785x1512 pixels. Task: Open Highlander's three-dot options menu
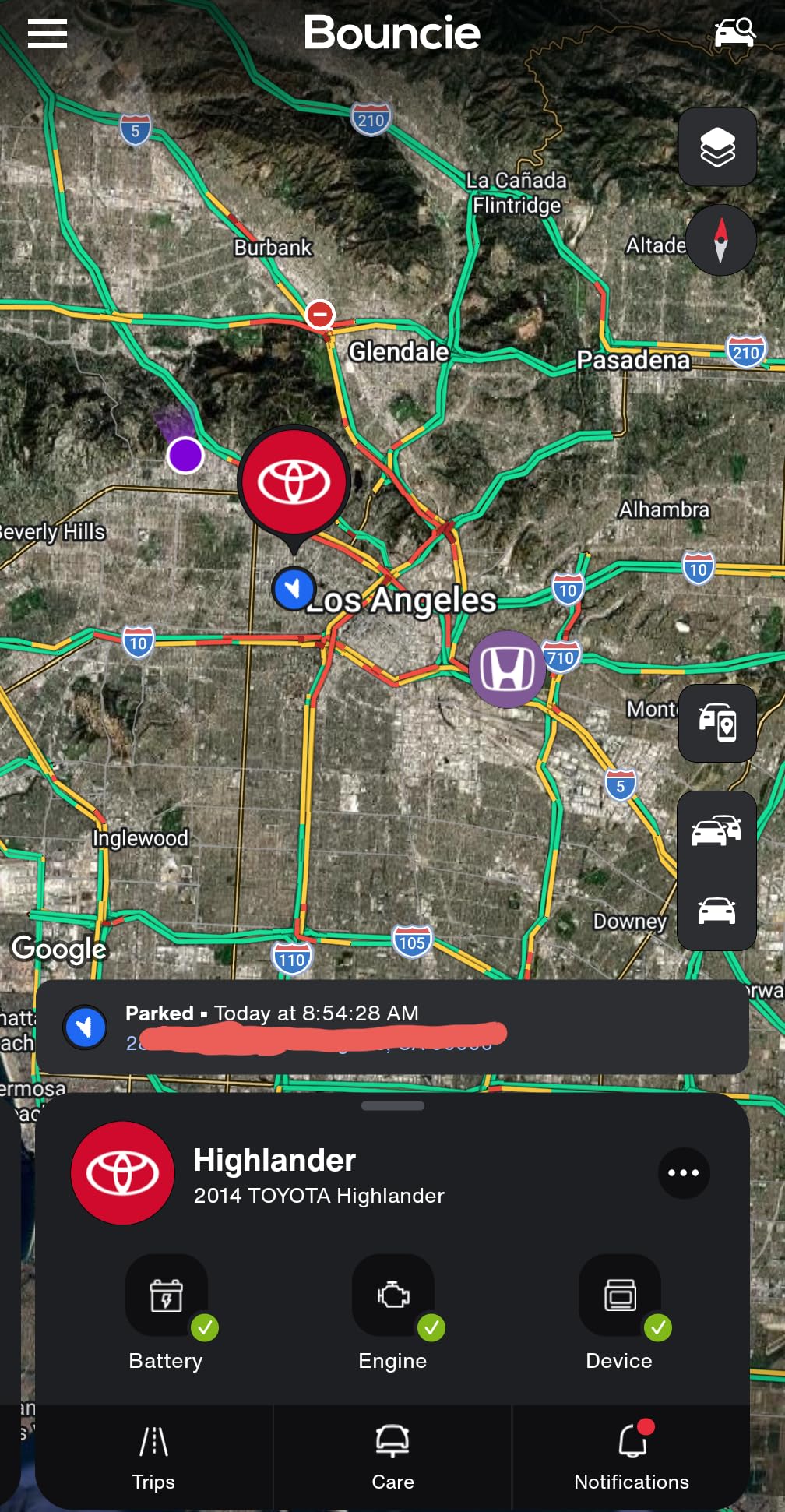[683, 1172]
